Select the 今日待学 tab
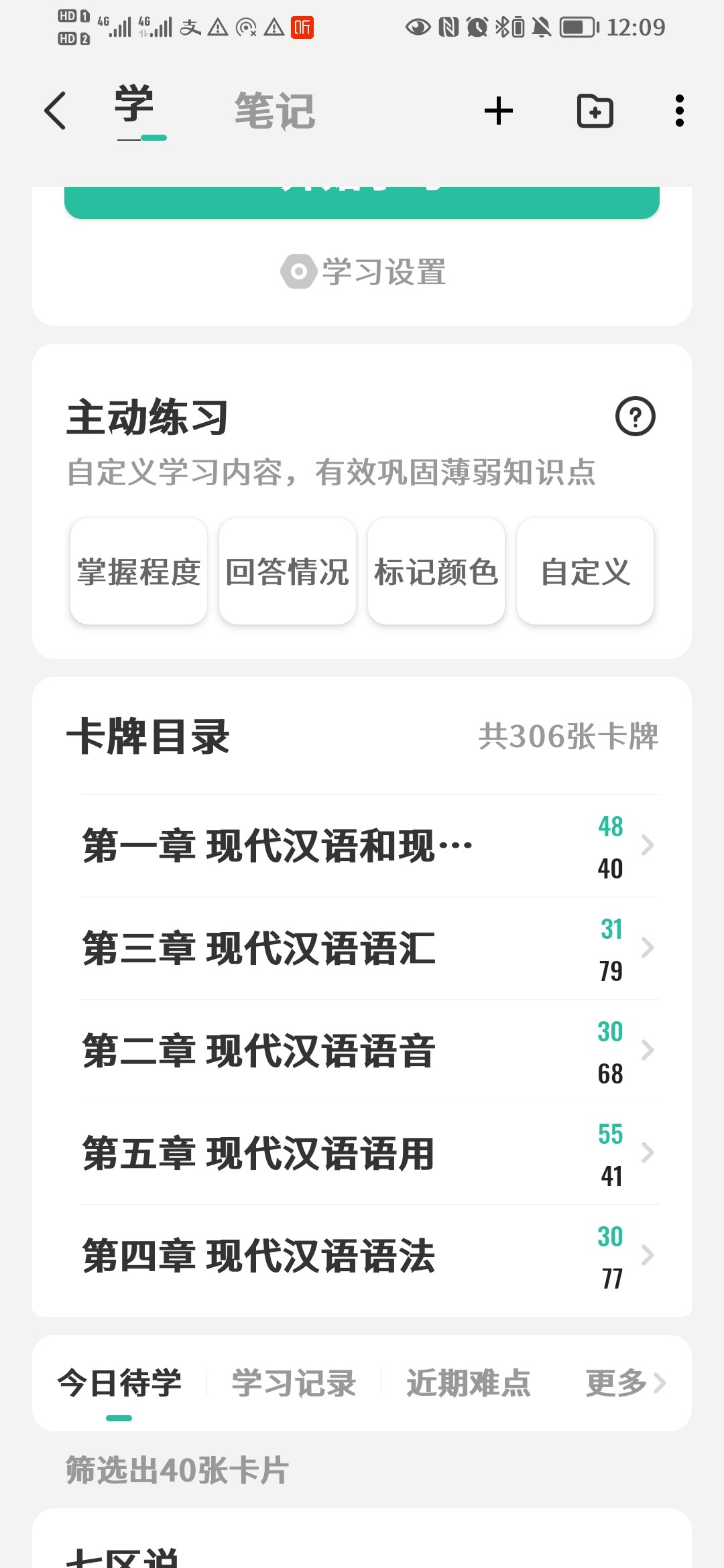The image size is (724, 1568). (119, 1383)
